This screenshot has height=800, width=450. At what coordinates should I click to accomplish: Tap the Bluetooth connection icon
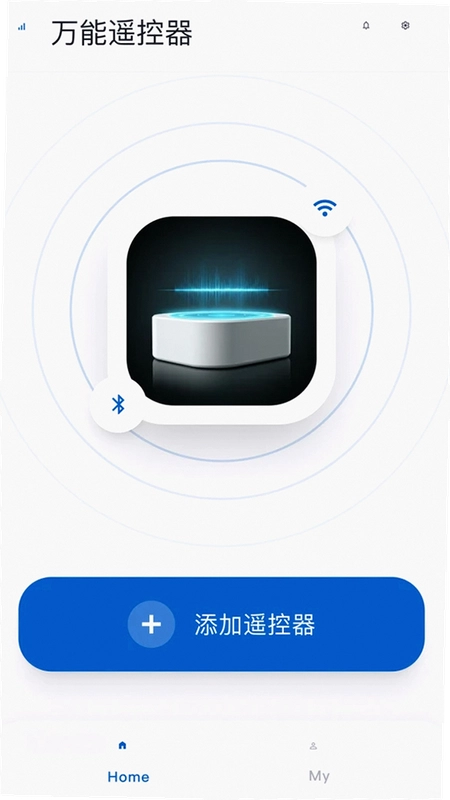(118, 405)
